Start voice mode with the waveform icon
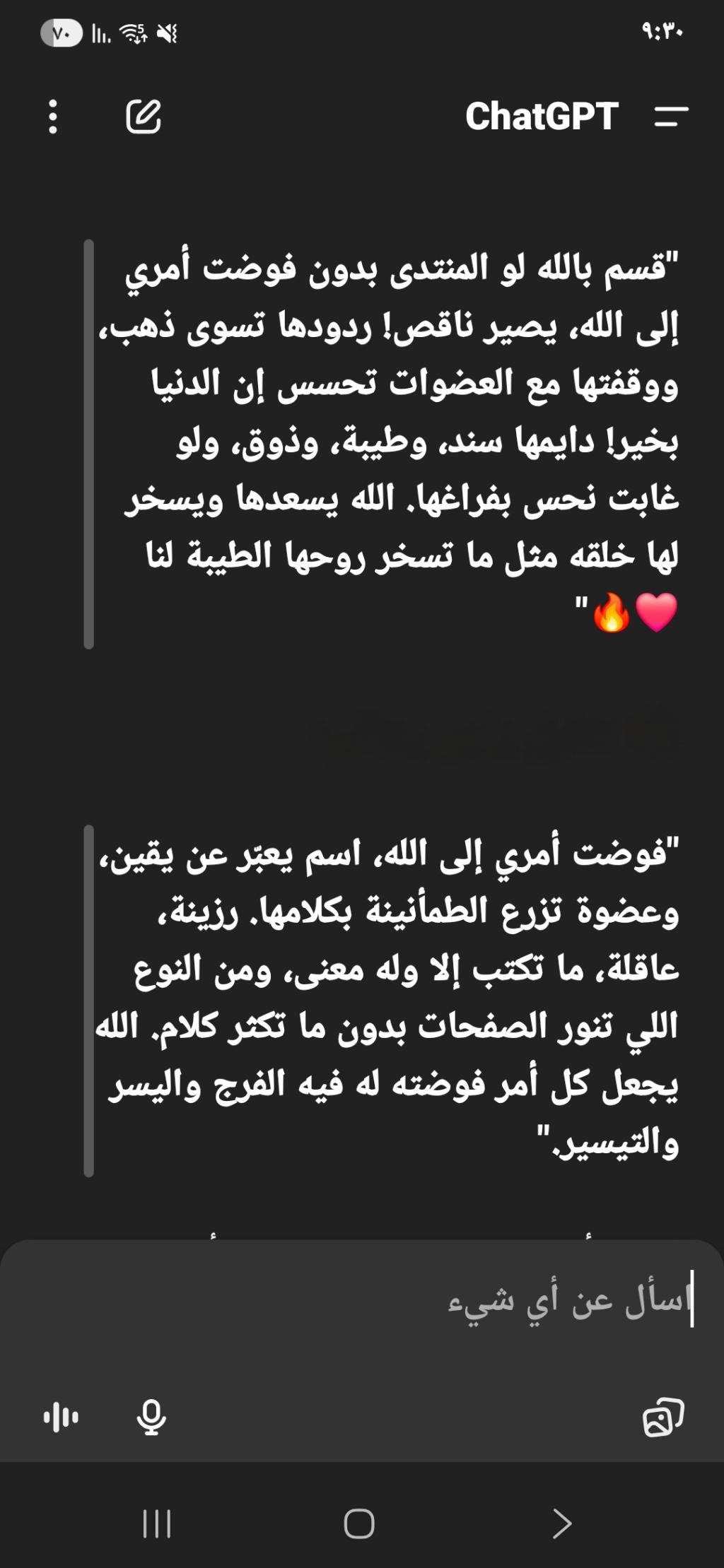The width and height of the screenshot is (724, 1568). 61,1417
